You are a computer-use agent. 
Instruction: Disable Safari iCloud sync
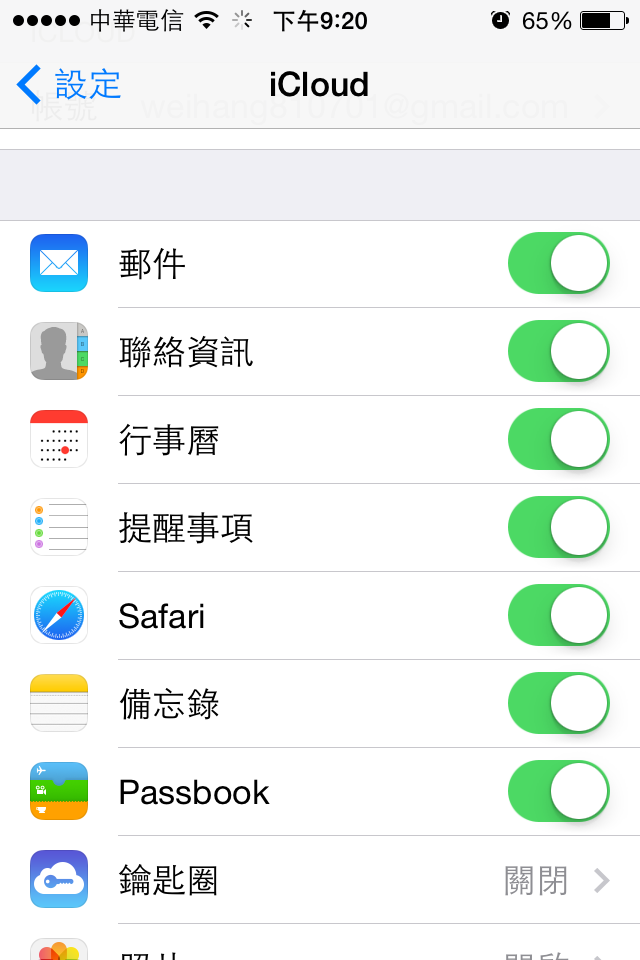(x=558, y=616)
